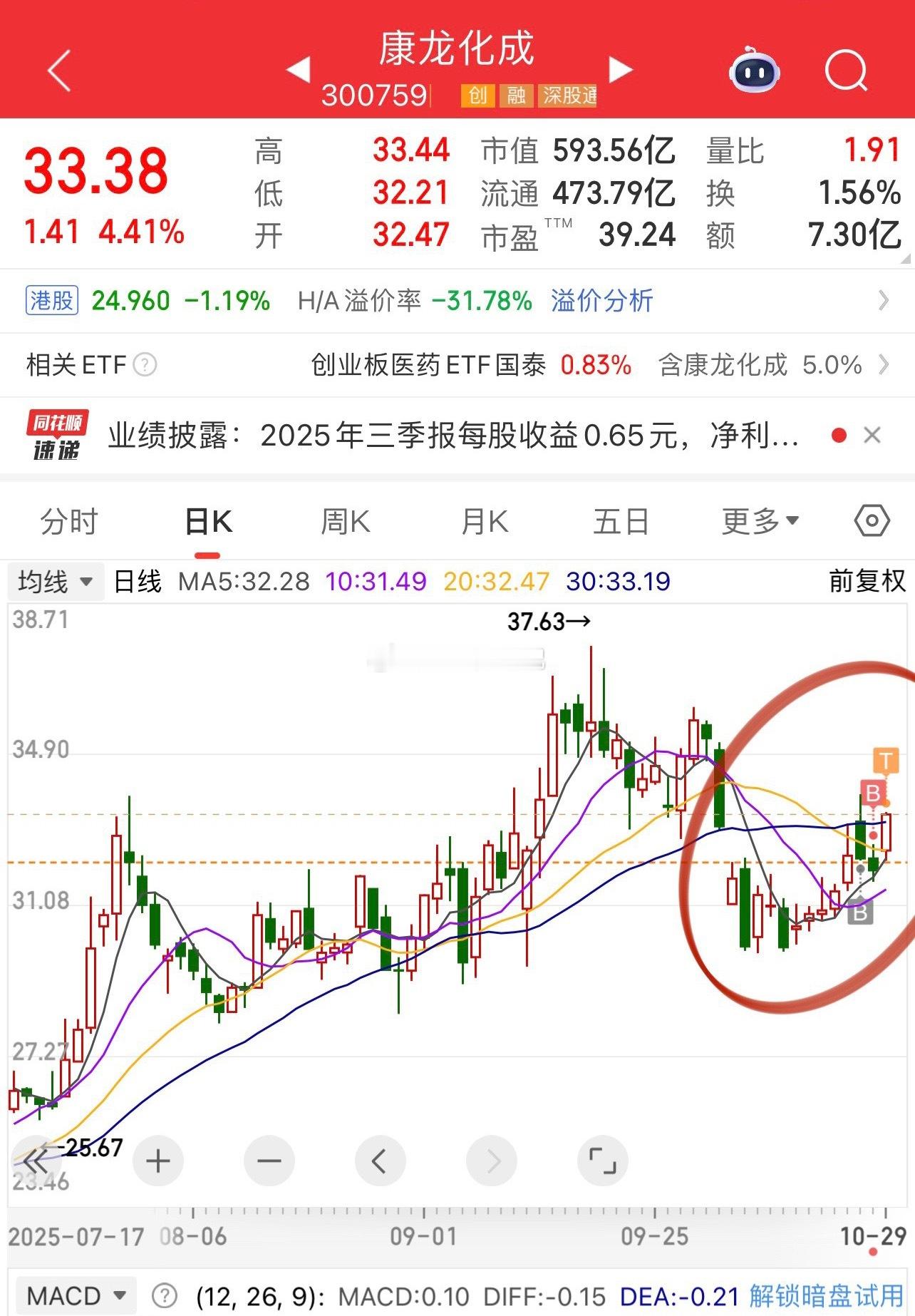Switch to the 周K weekly chart tab
This screenshot has height=1316, width=915.
[x=346, y=521]
